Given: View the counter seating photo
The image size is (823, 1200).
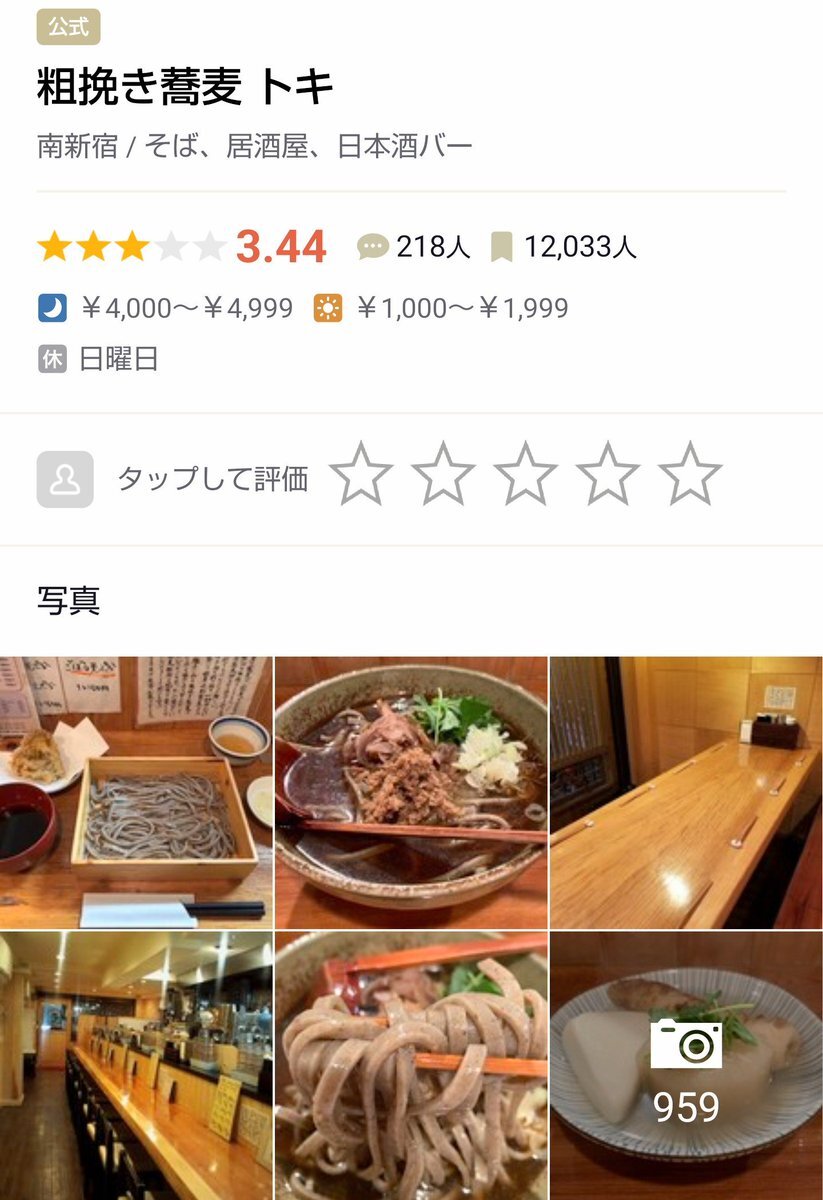Looking at the screenshot, I should (136, 1066).
